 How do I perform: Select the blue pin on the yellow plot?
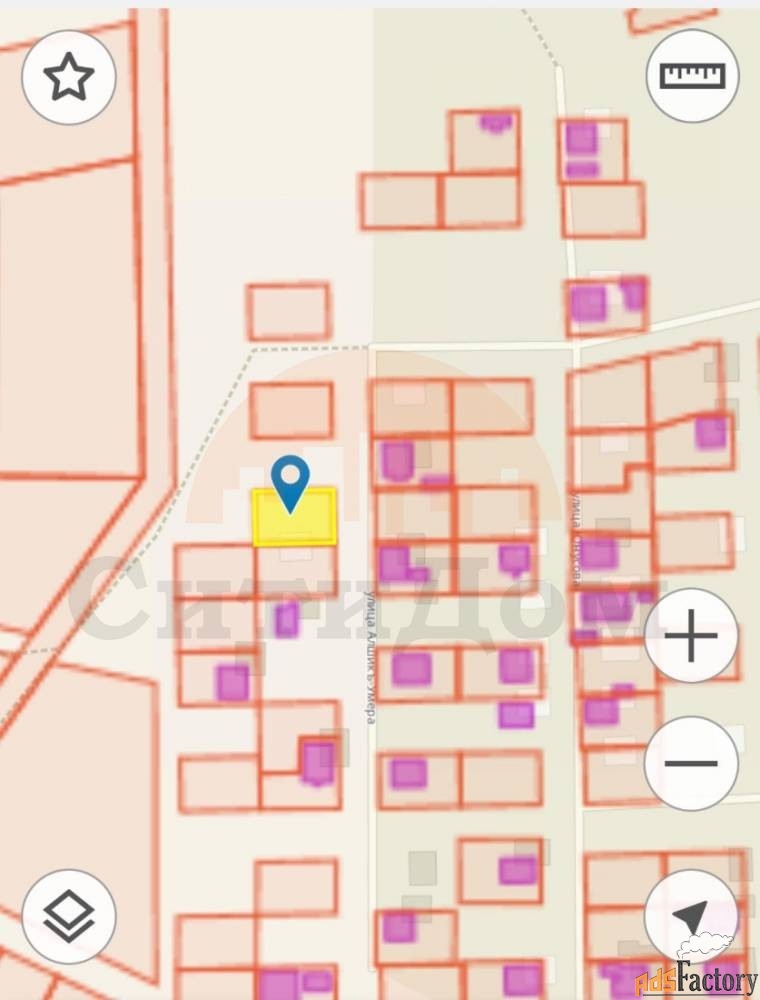click(x=290, y=482)
